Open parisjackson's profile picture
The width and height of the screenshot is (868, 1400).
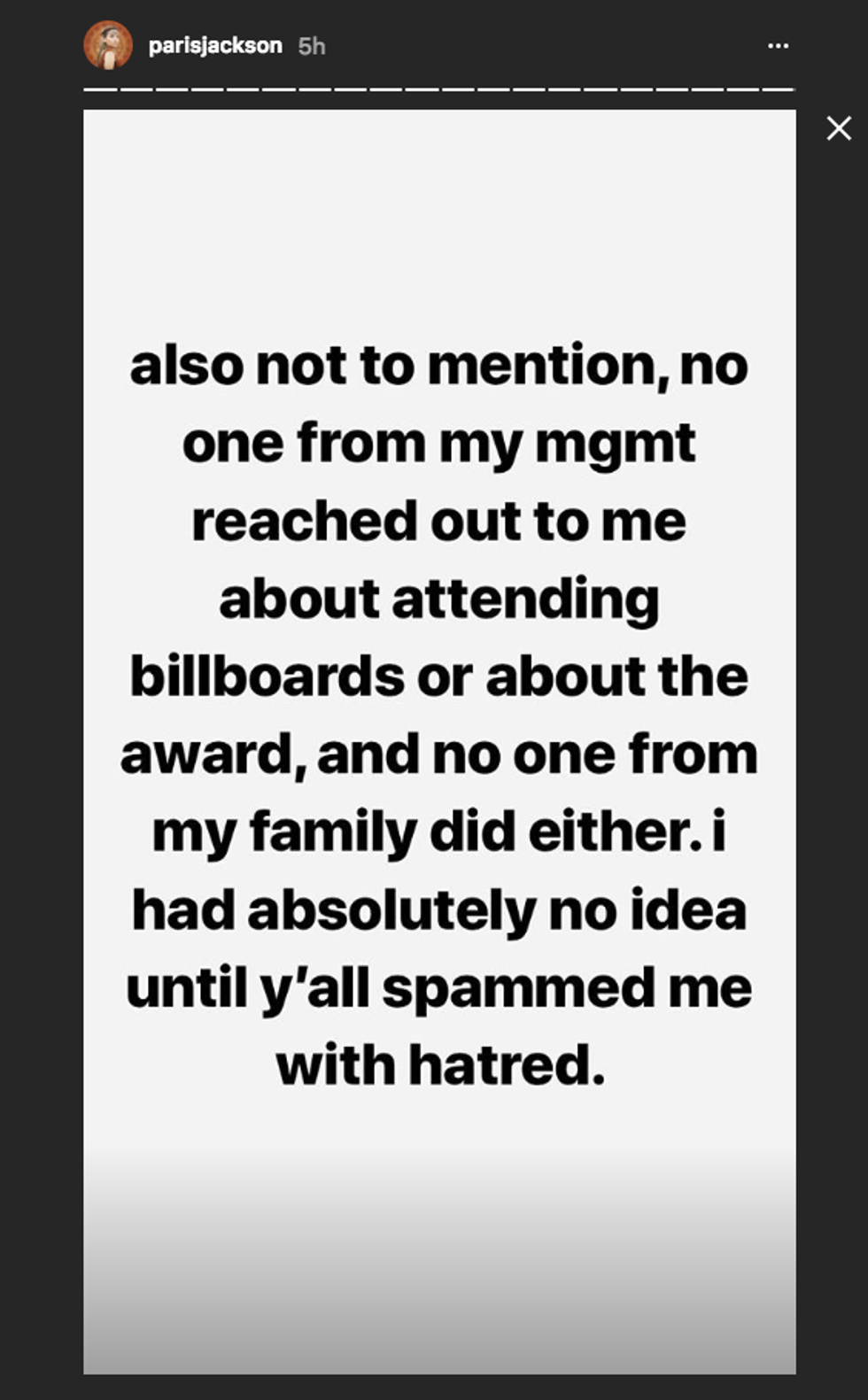point(108,45)
